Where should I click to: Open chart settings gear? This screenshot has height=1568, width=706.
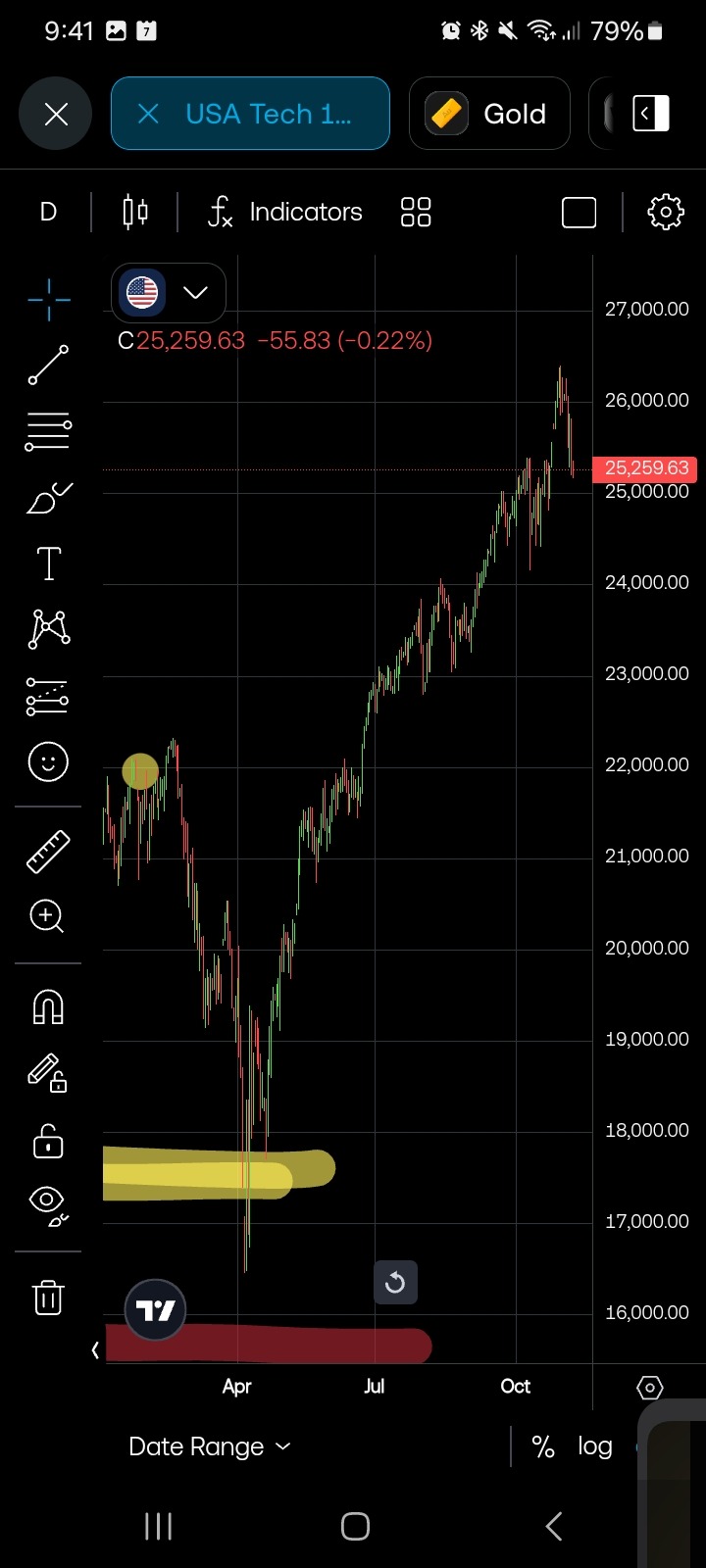(666, 212)
